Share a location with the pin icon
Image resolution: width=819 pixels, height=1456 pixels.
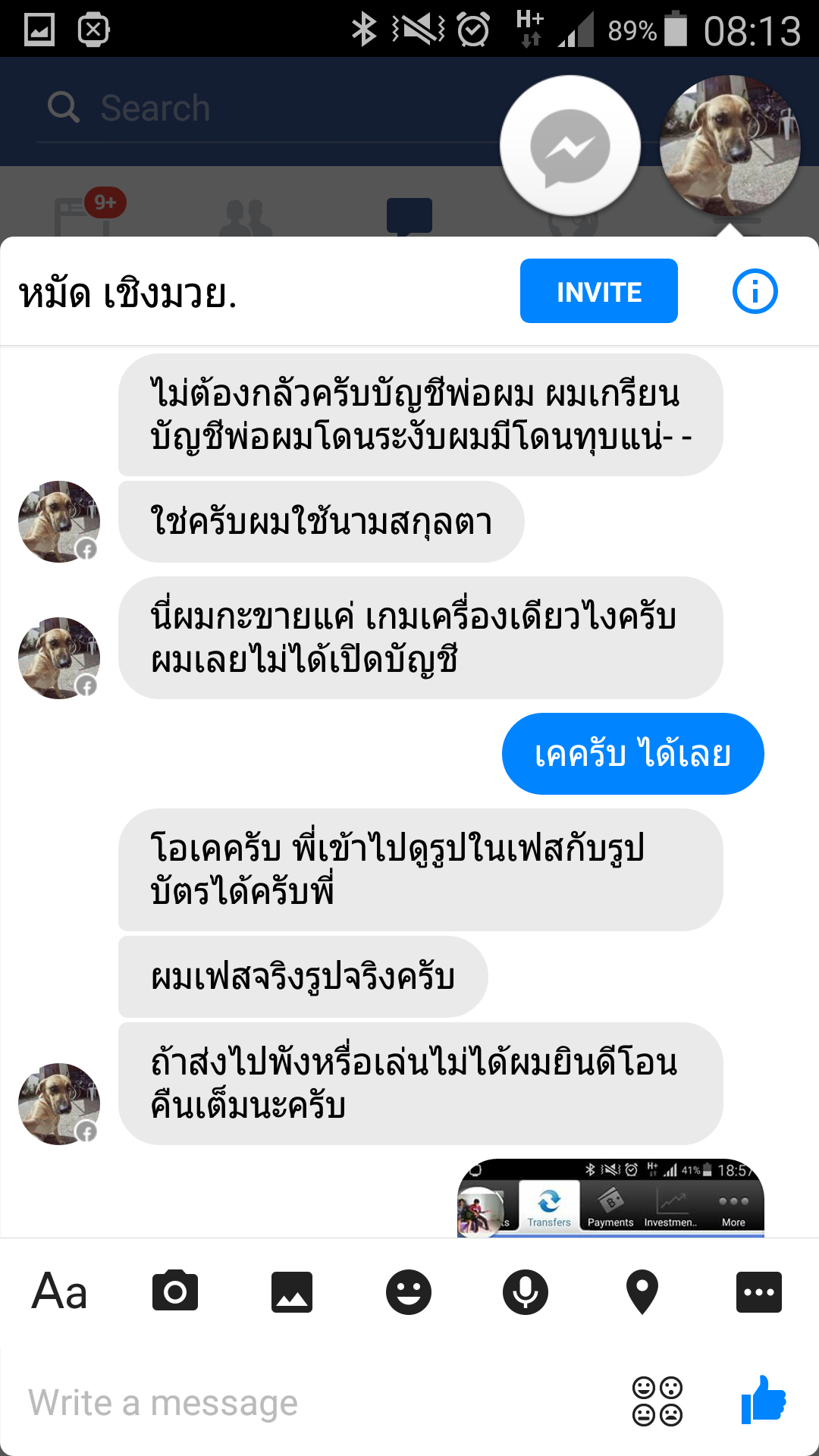642,1291
